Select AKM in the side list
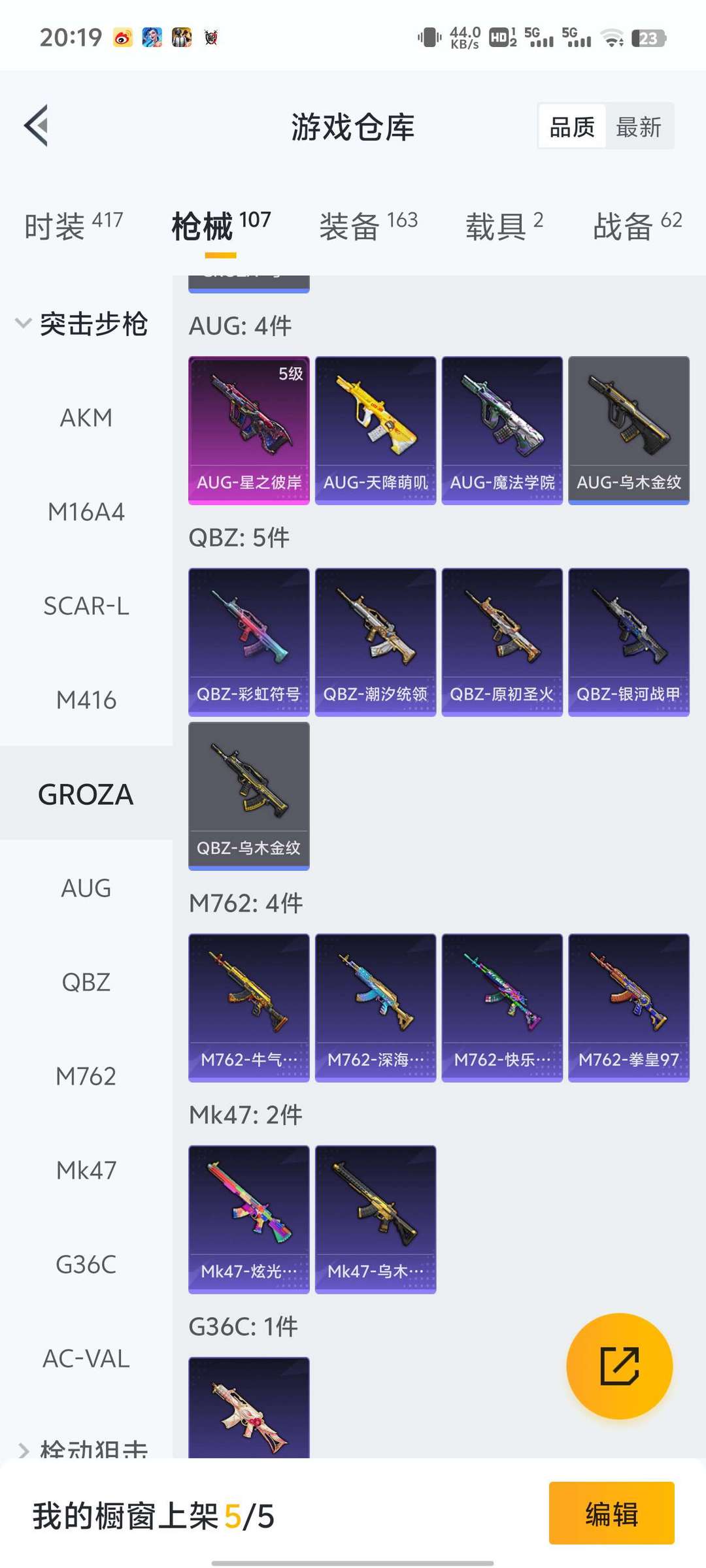This screenshot has height=1568, width=706. (x=86, y=418)
